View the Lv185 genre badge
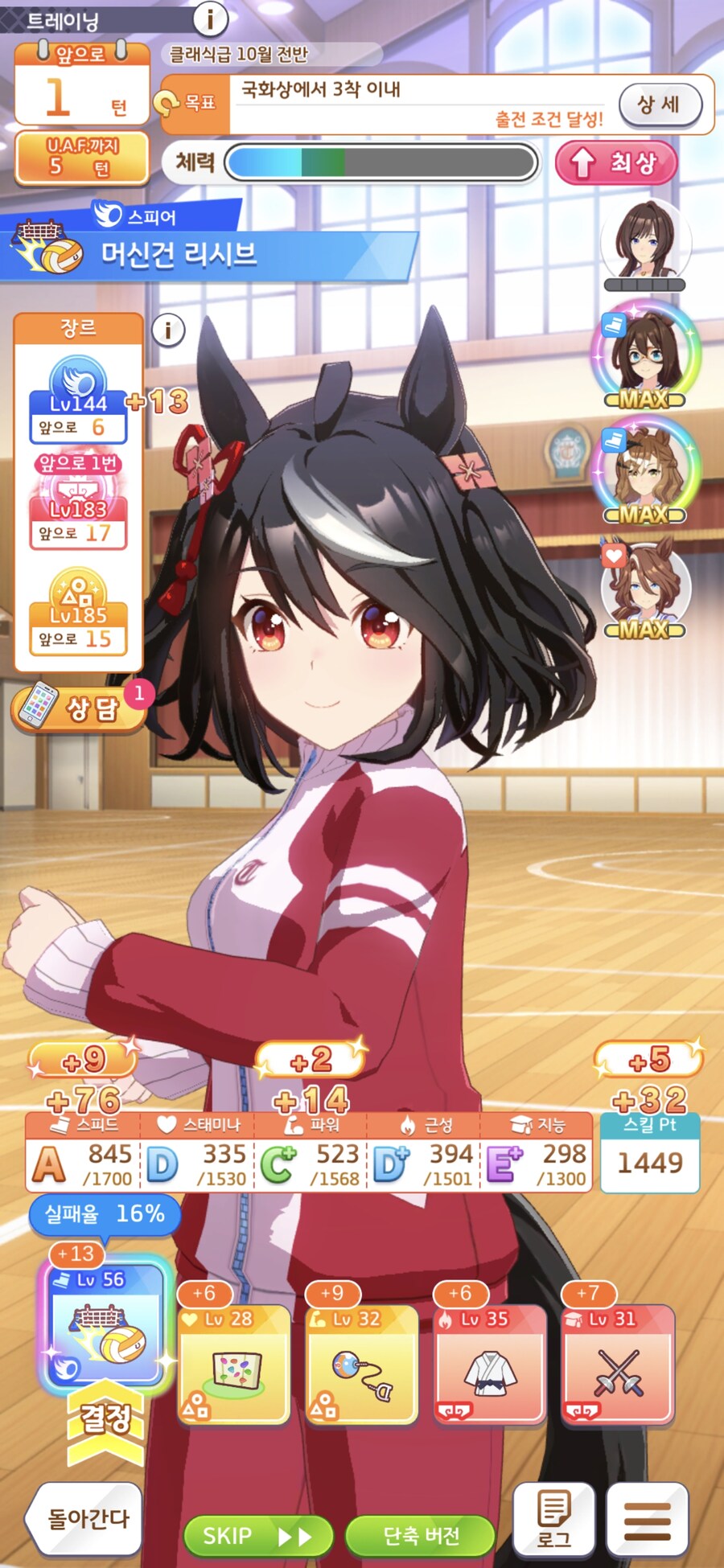The height and width of the screenshot is (1568, 724). pyautogui.click(x=78, y=613)
